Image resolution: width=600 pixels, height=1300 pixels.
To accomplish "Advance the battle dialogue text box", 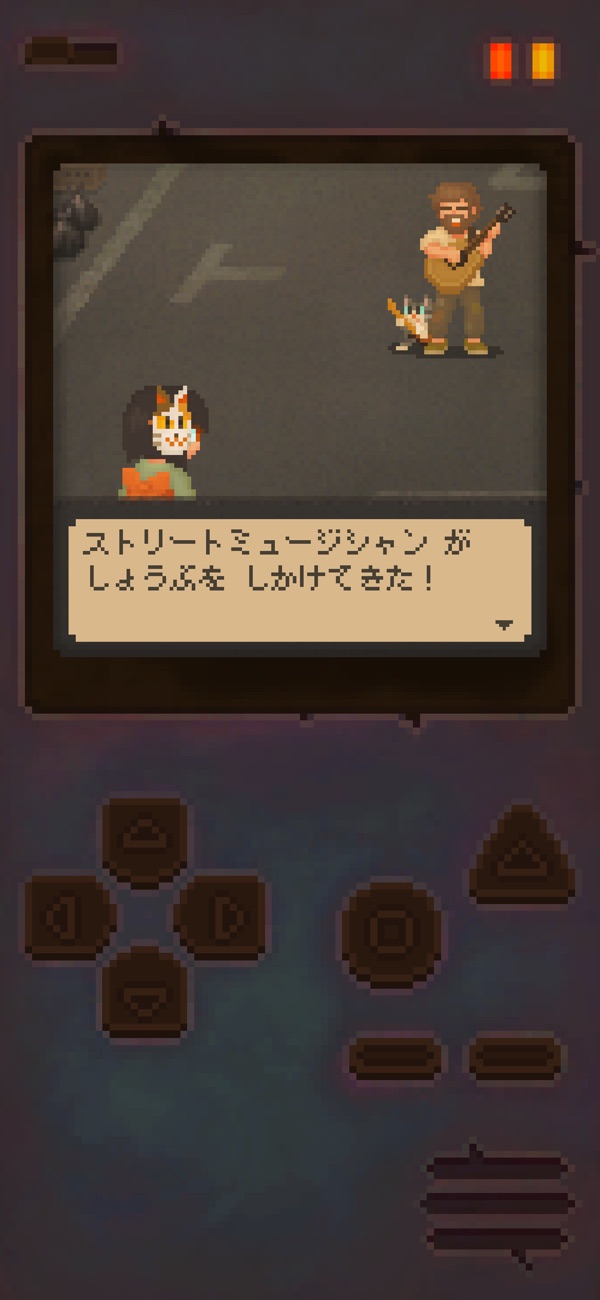I will 300,580.
